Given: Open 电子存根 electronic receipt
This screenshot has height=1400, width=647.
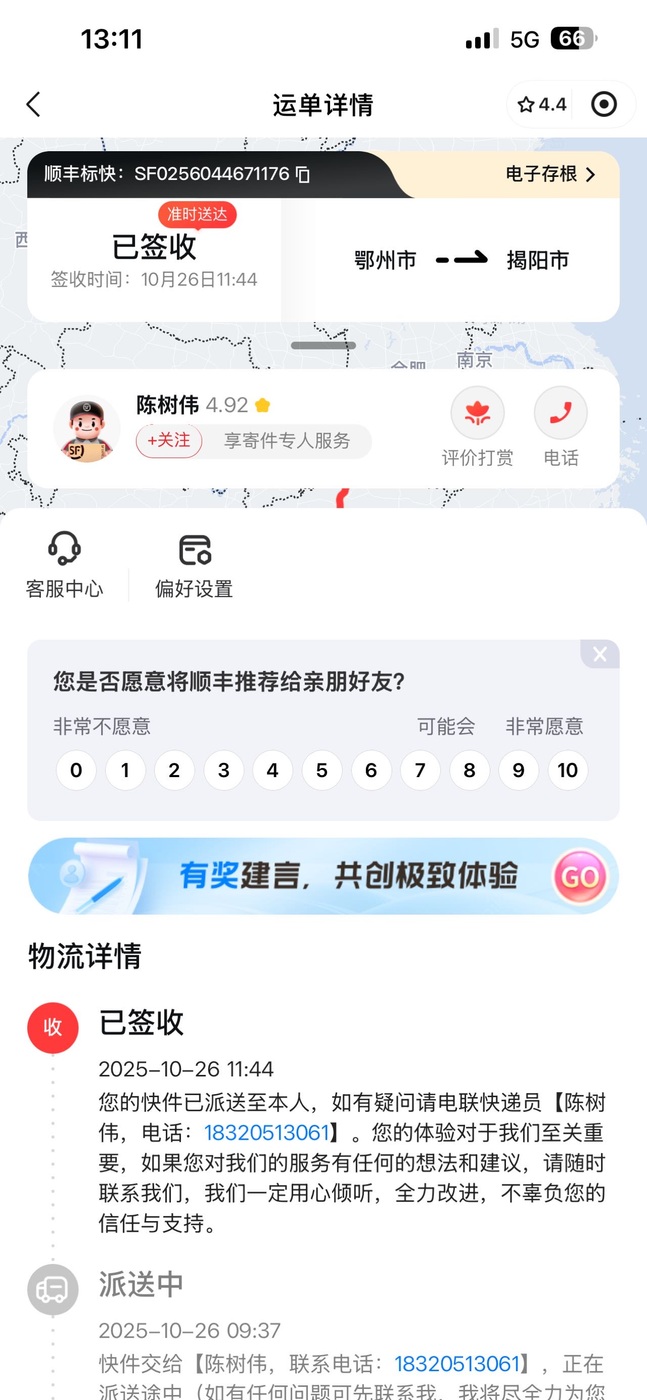Looking at the screenshot, I should click(x=550, y=174).
